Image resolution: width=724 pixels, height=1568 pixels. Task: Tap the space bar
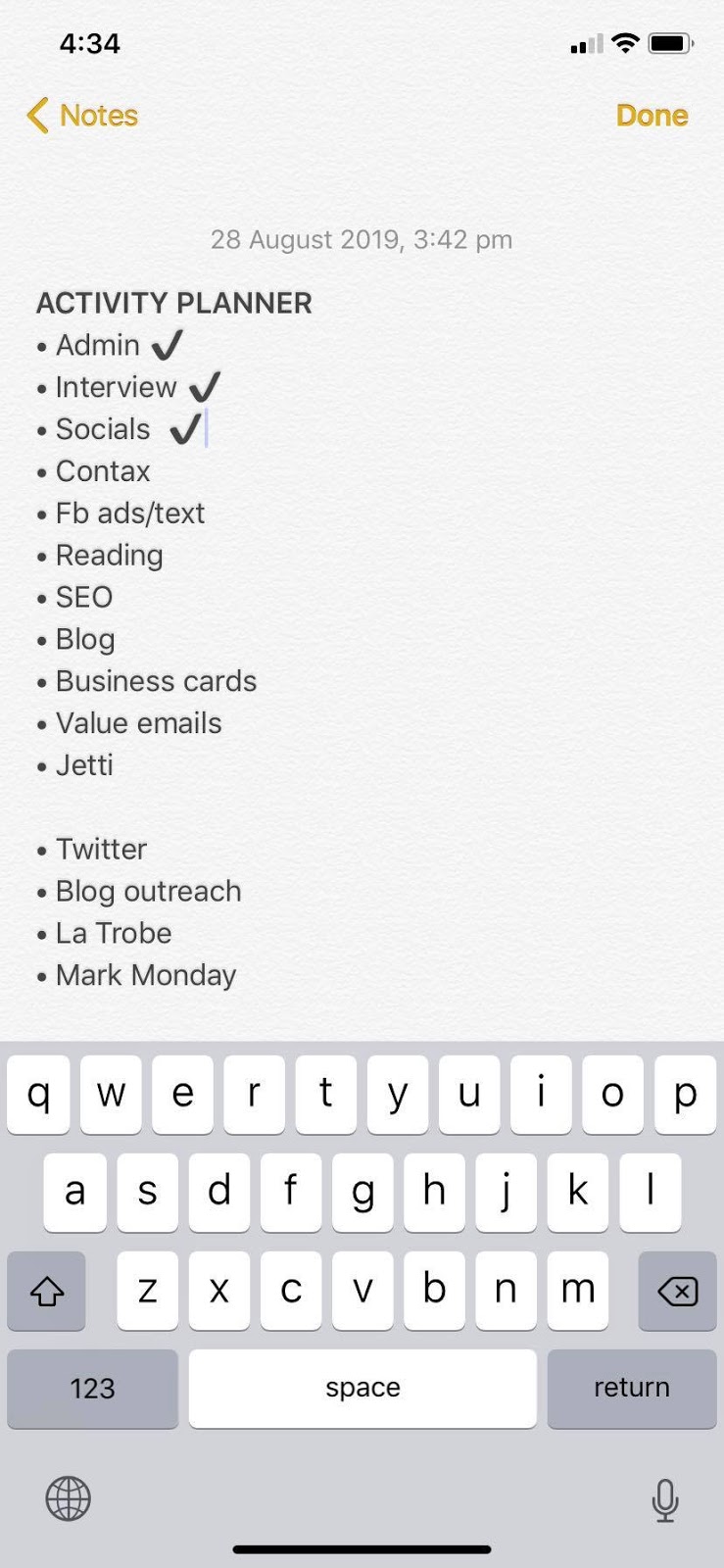[362, 1388]
